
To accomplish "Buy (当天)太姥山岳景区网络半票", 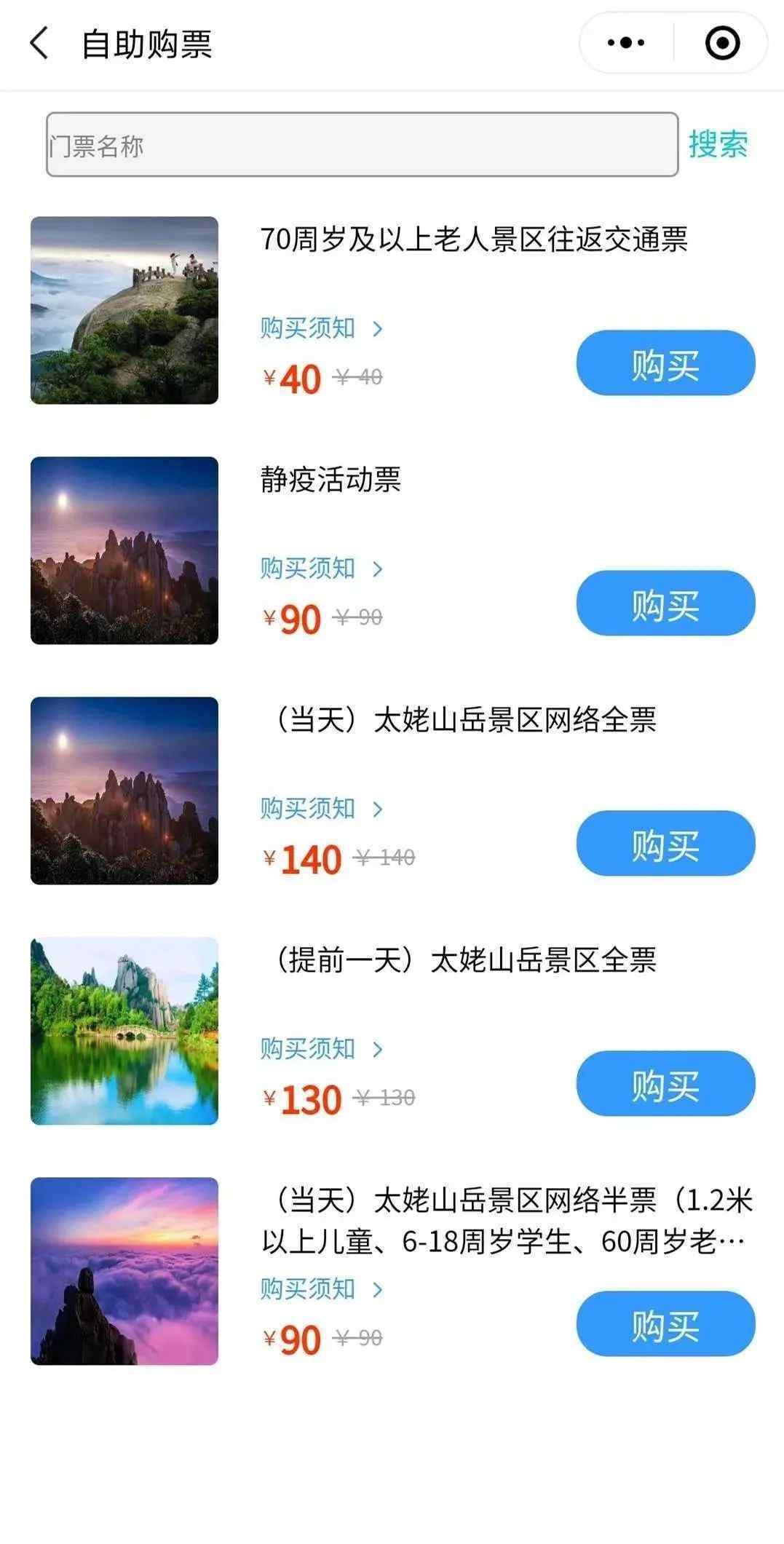I will (x=665, y=1324).
